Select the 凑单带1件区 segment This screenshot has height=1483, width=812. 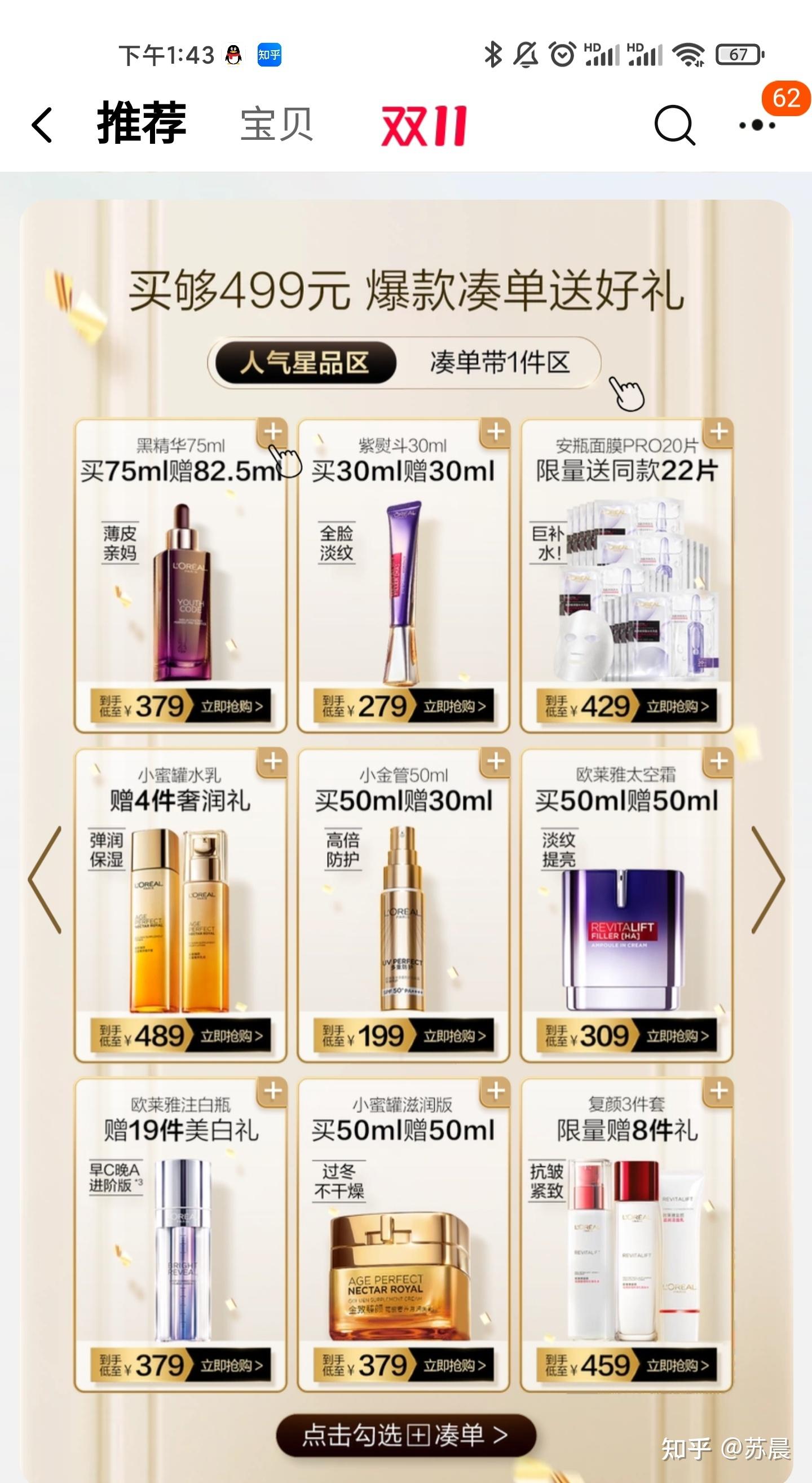[x=499, y=363]
